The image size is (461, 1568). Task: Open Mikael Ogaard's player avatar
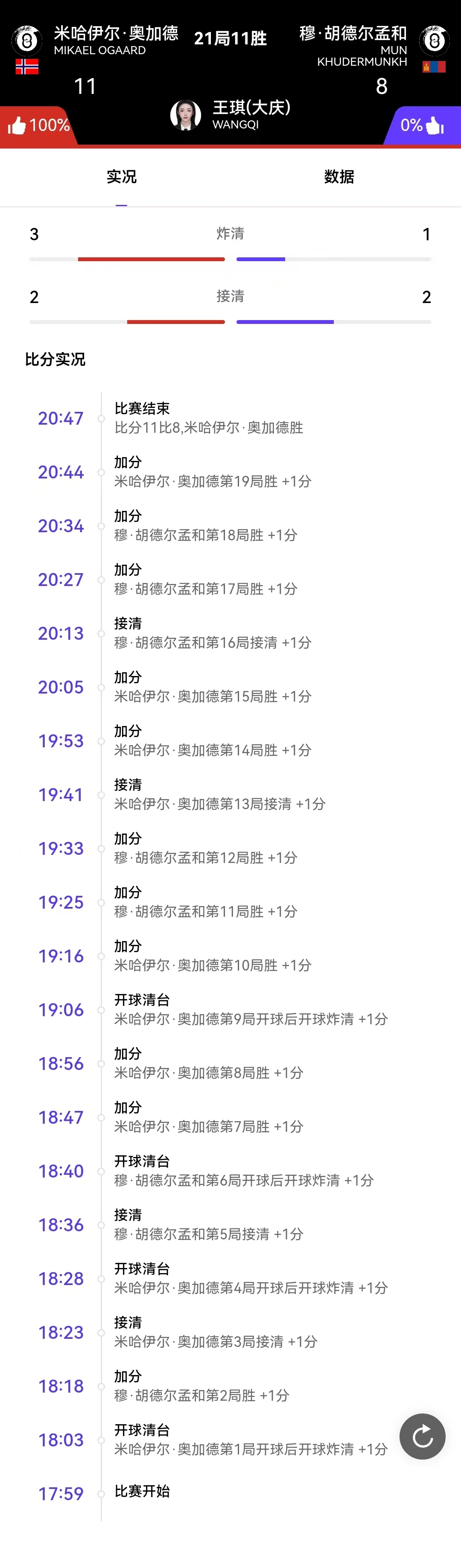point(27,41)
